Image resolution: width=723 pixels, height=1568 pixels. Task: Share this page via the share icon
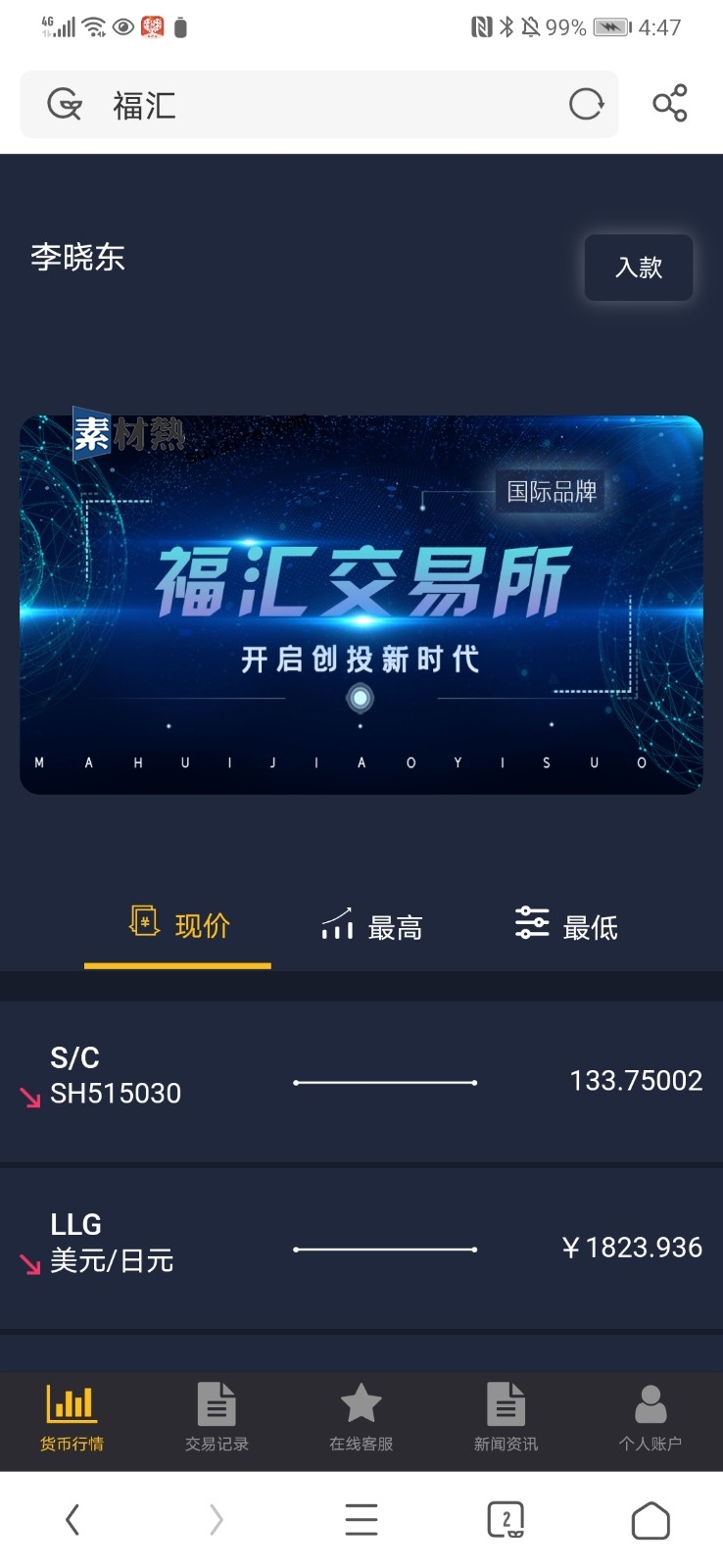[670, 104]
